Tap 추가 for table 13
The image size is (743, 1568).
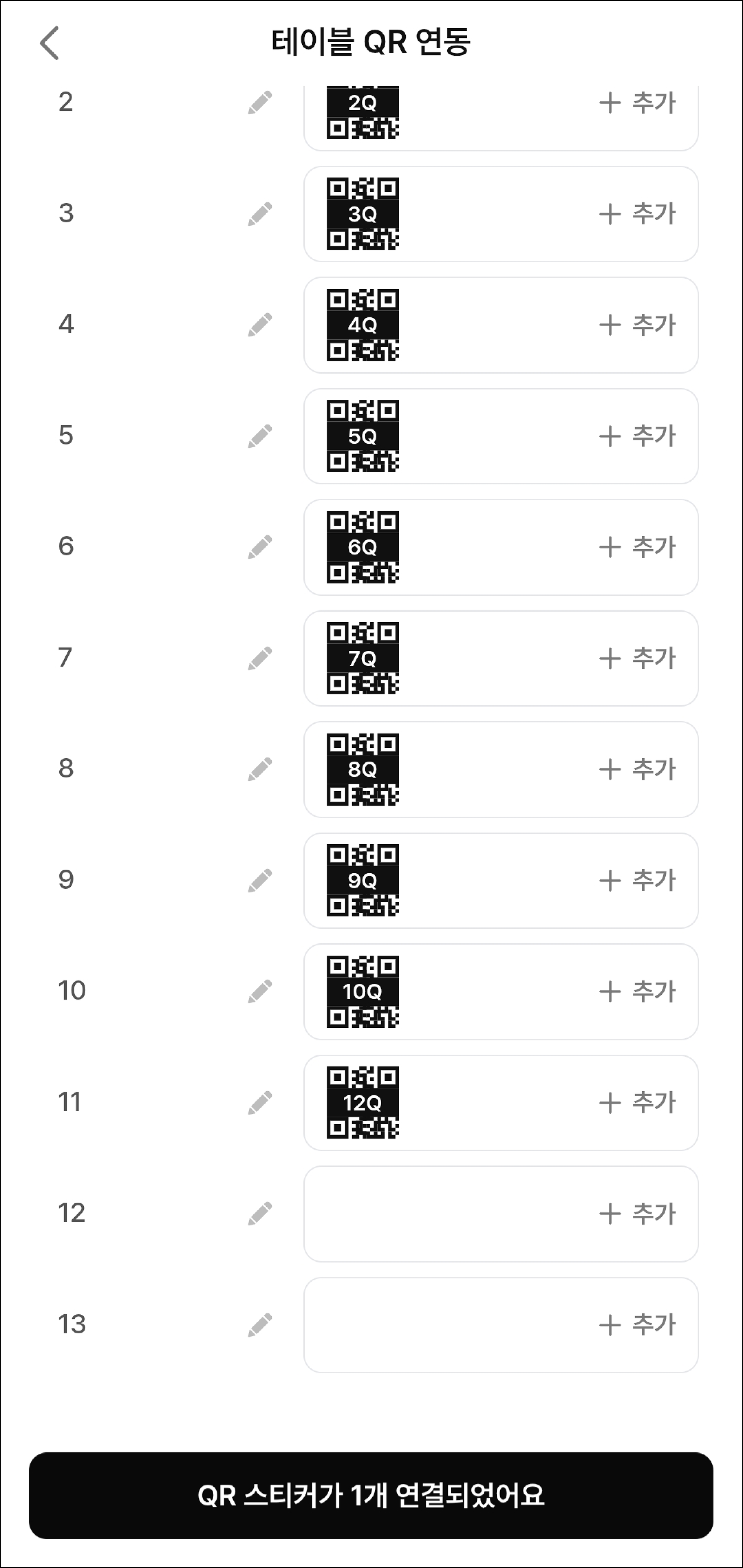pos(637,1325)
